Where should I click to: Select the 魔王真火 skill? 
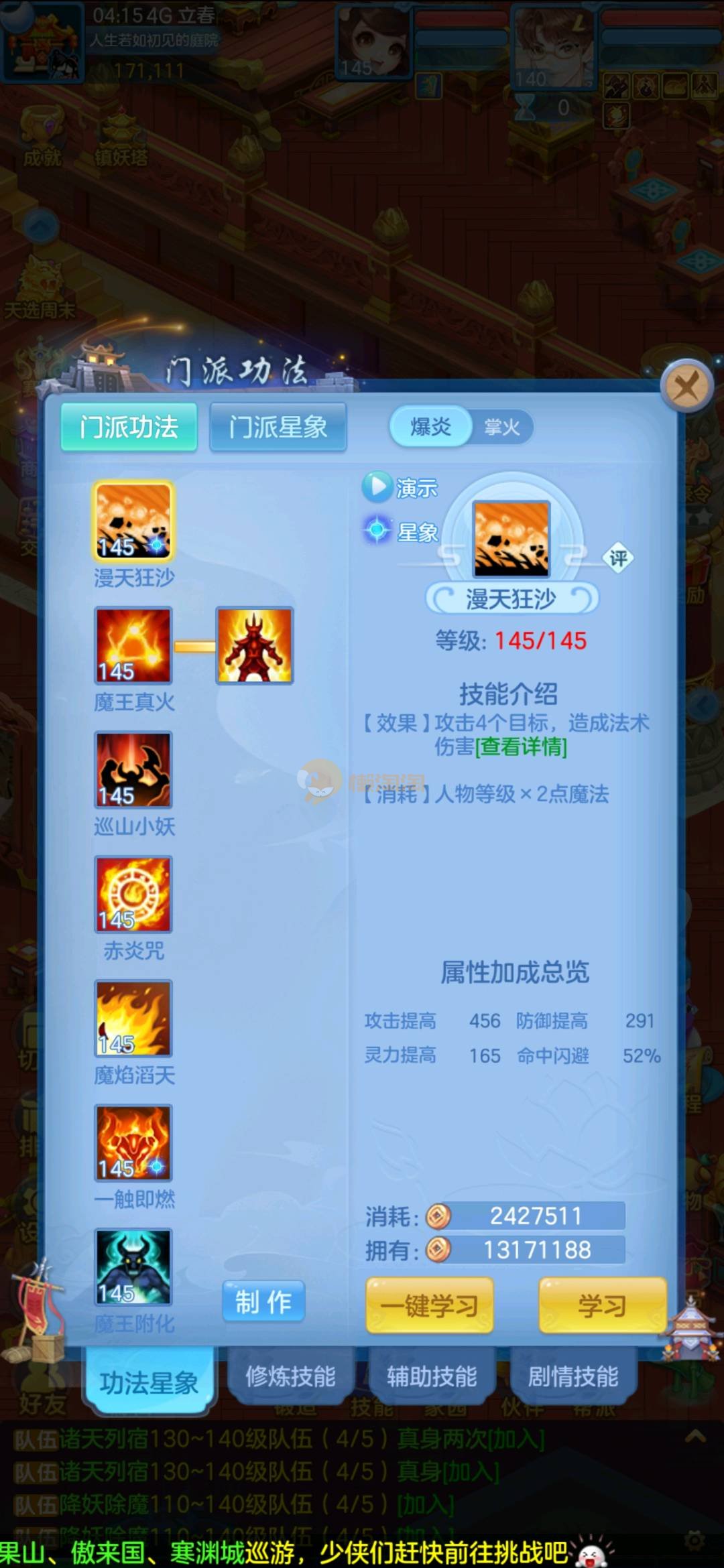pos(133,645)
